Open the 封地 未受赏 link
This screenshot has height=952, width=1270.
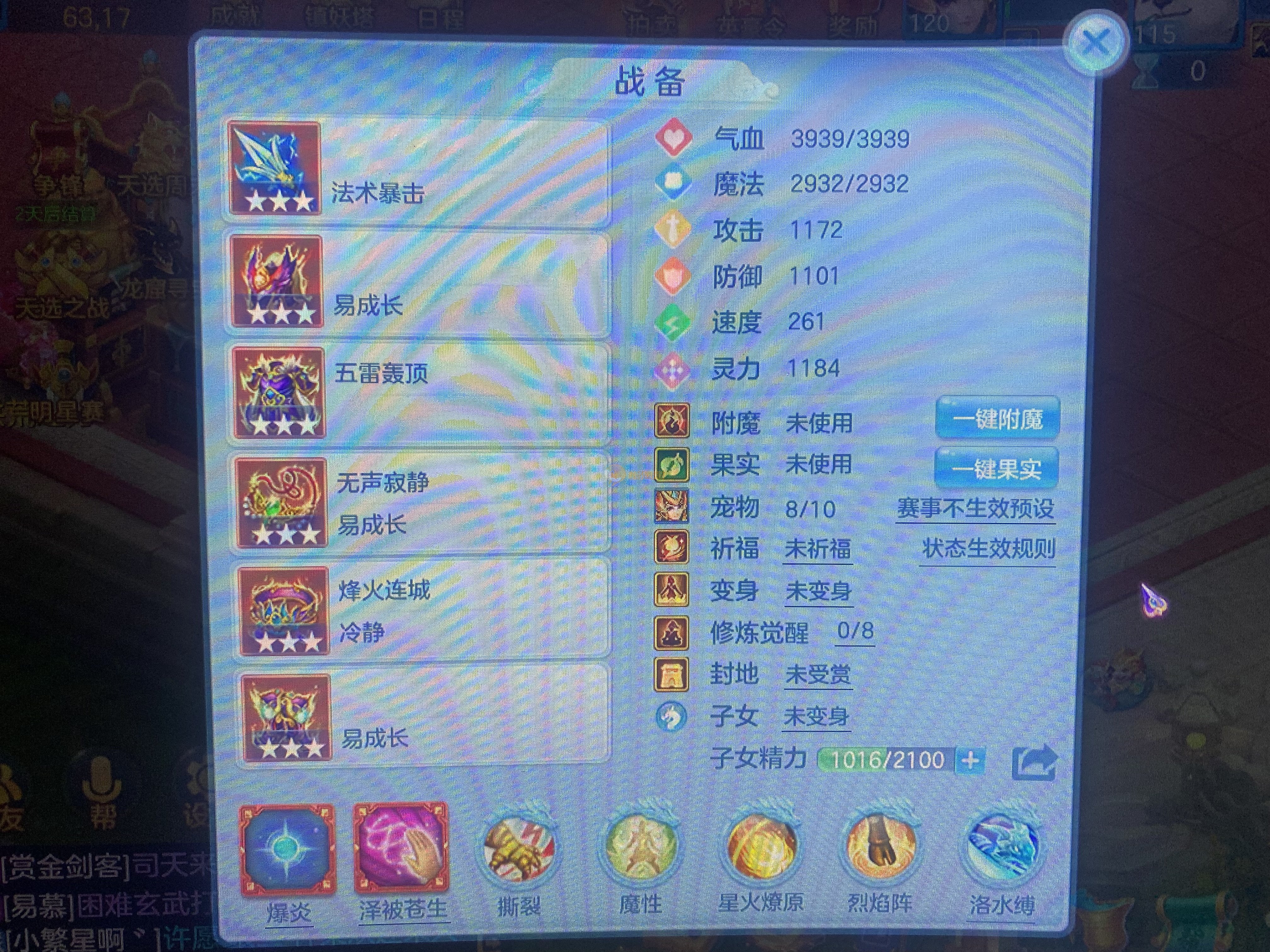[818, 674]
